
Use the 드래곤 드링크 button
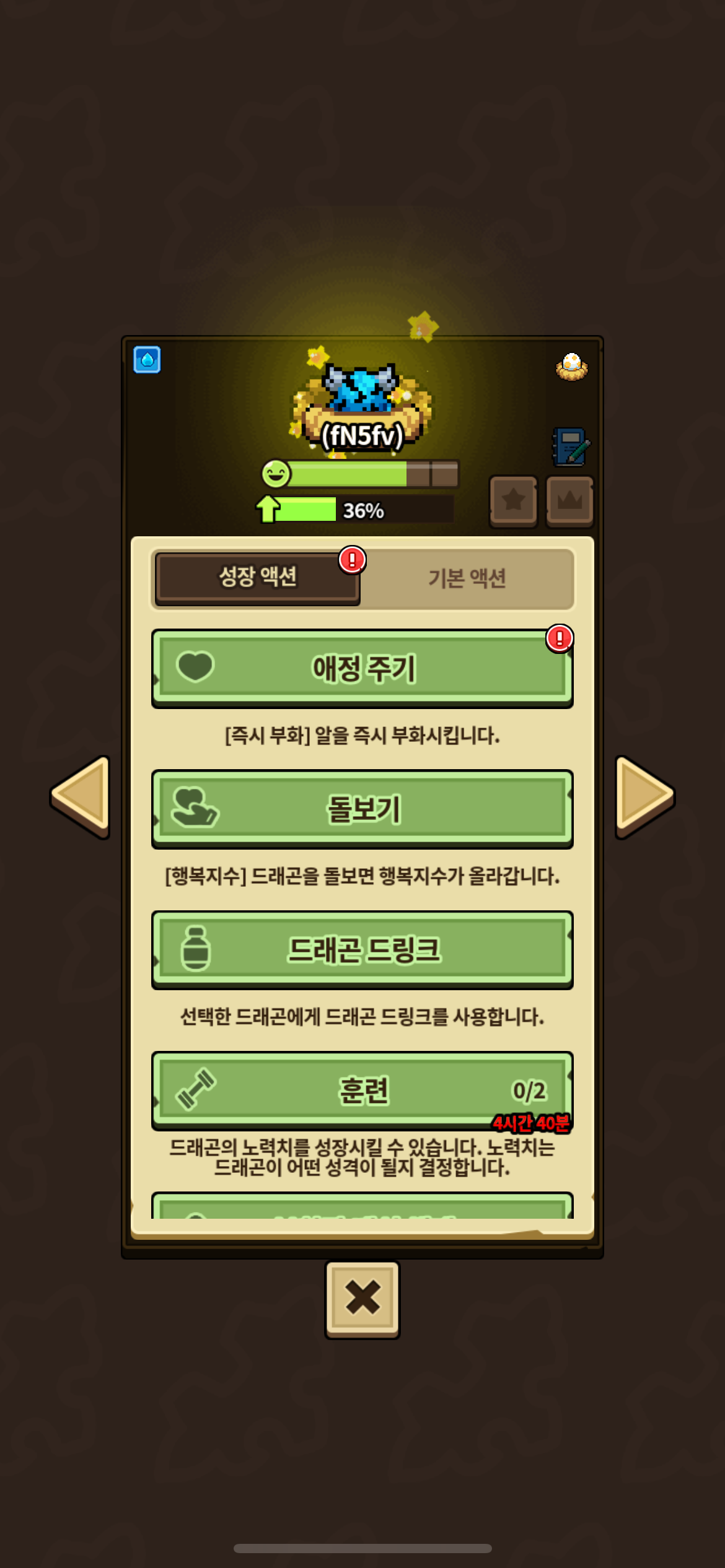[362, 950]
